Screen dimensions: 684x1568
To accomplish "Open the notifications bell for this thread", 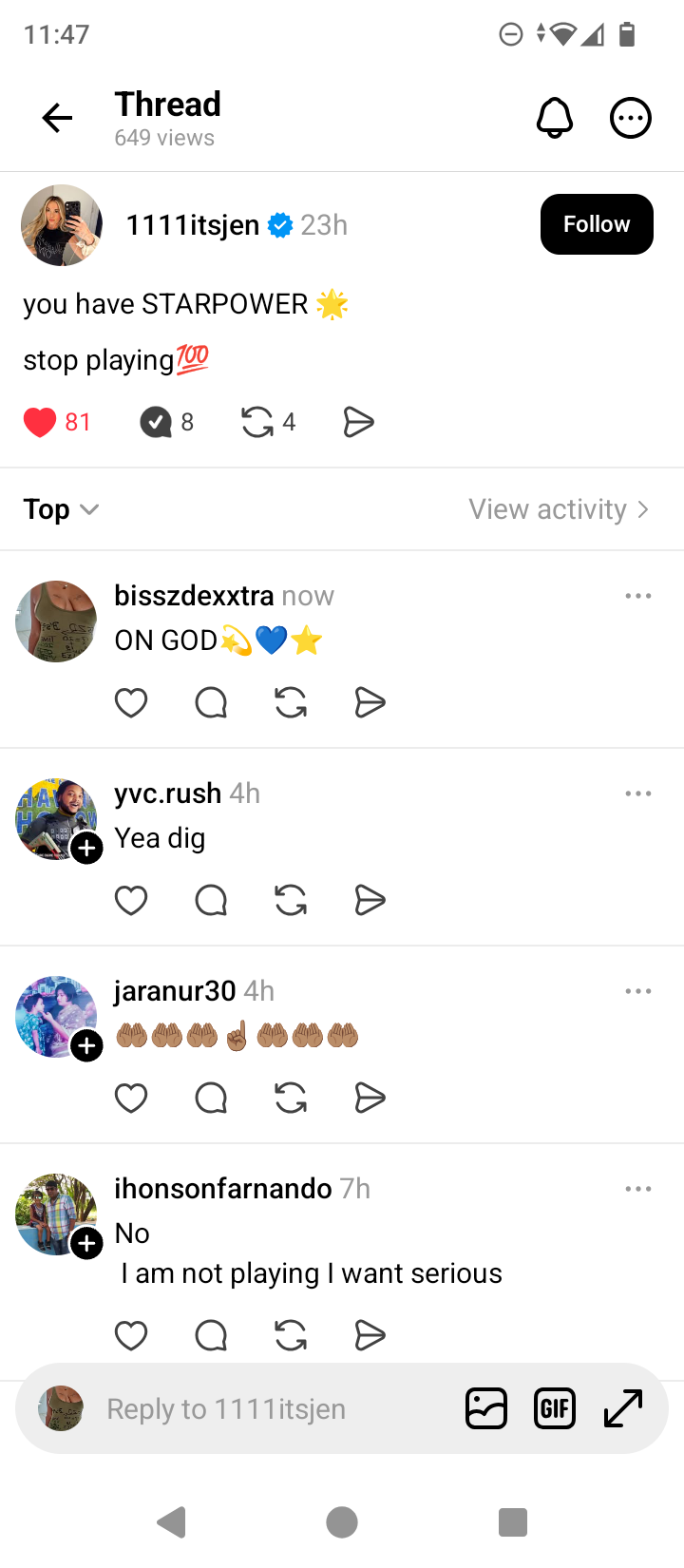I will 555,118.
